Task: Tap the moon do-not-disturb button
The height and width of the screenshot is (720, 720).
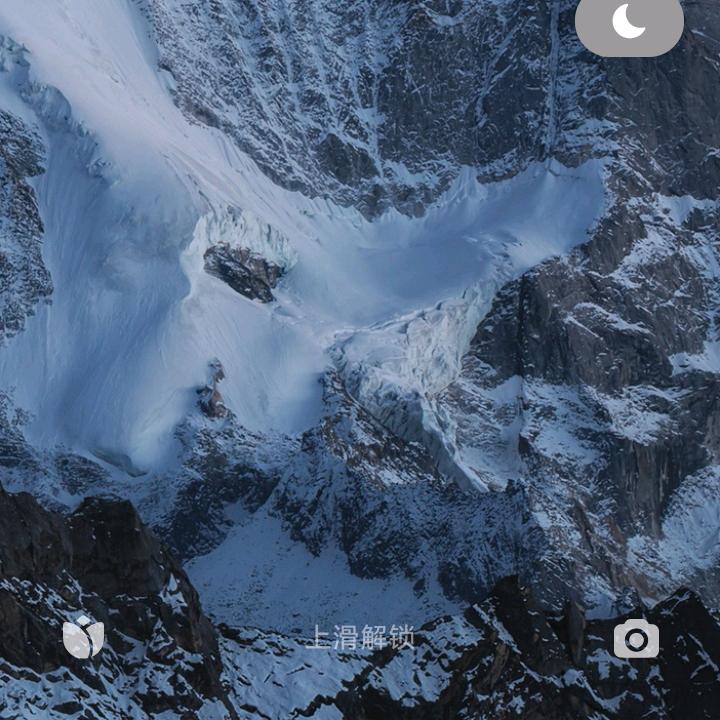Action: pos(629,22)
